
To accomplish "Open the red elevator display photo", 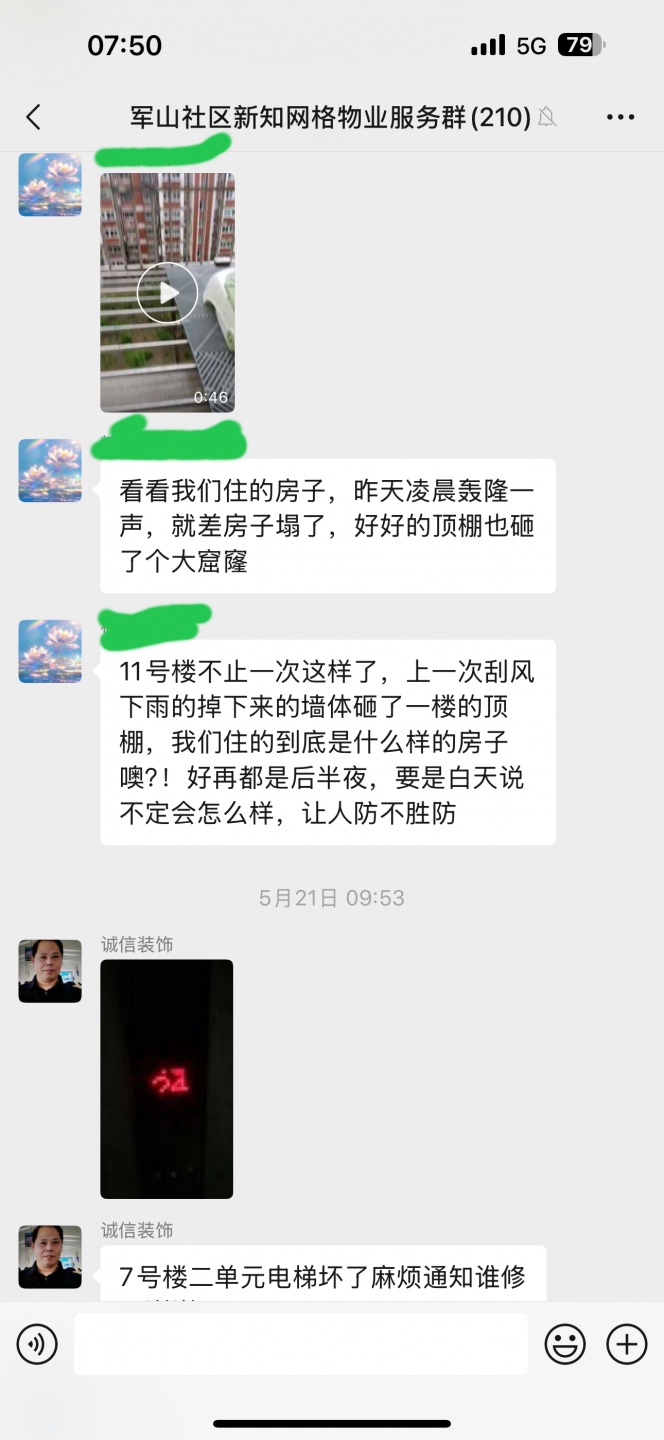I will [167, 1078].
